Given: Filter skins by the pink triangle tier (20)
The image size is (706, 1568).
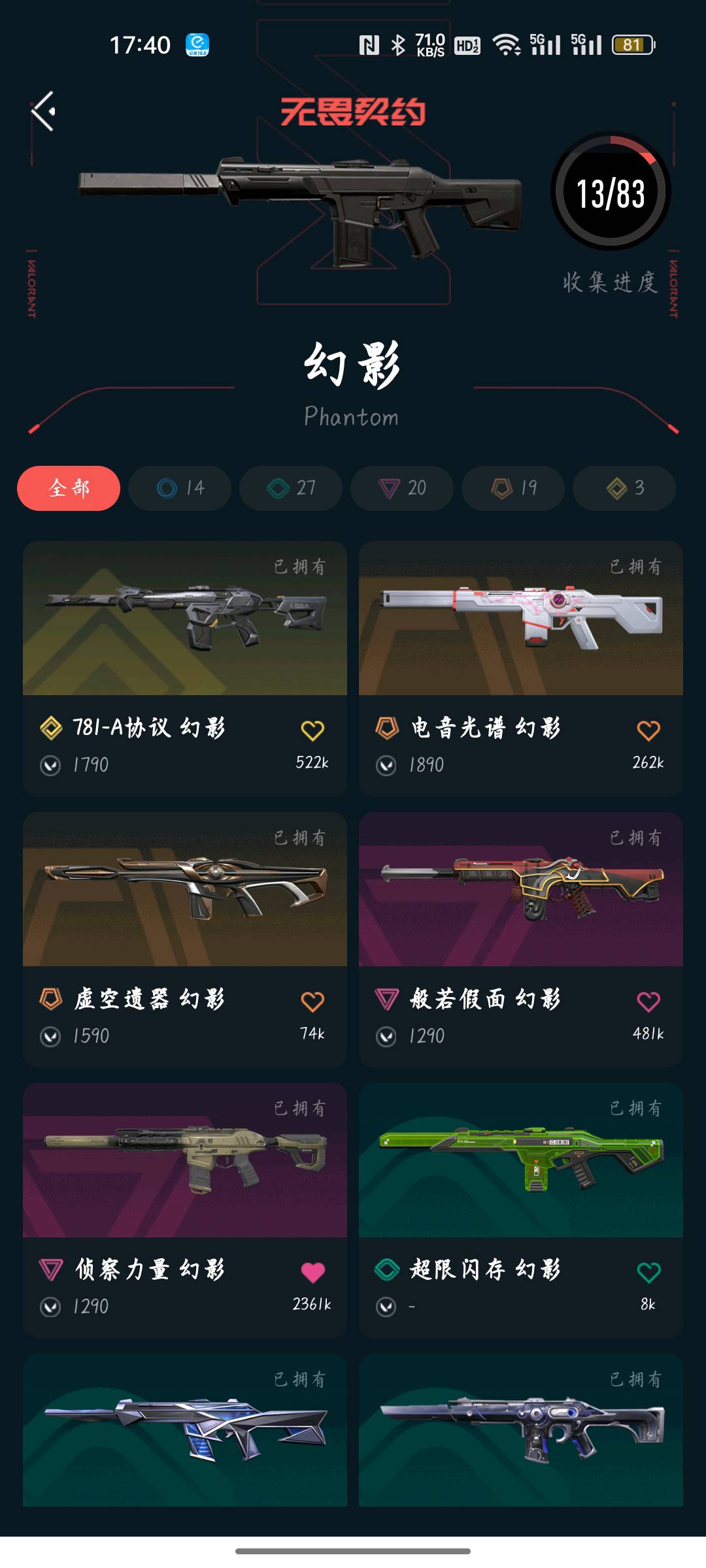Looking at the screenshot, I should tap(402, 488).
